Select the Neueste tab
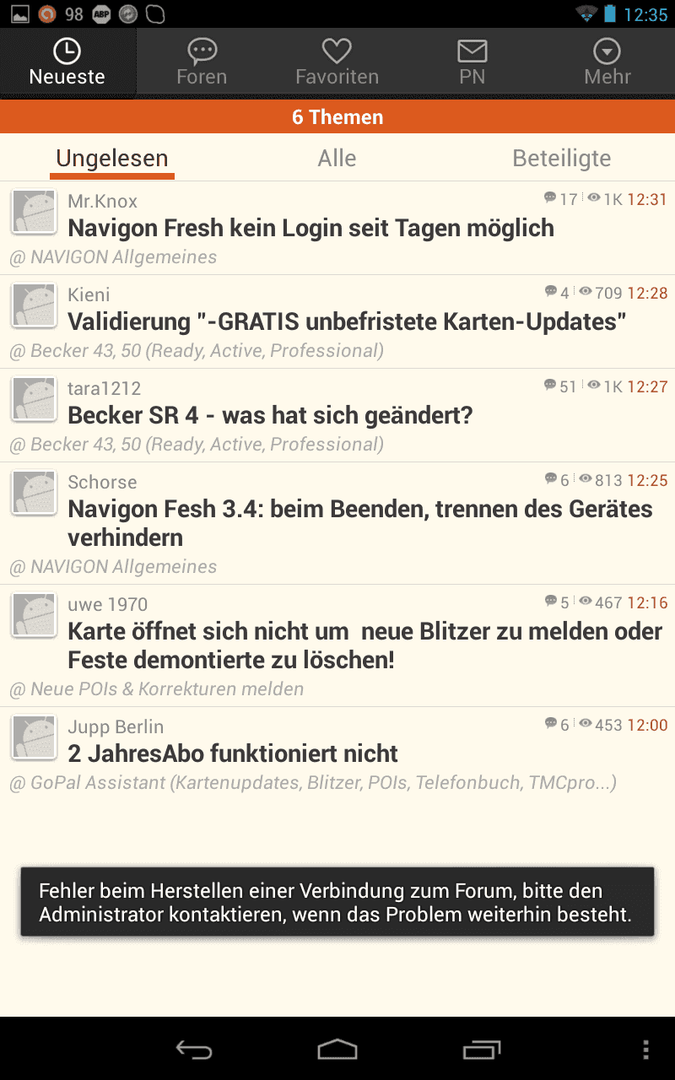This screenshot has height=1080, width=675. coord(68,62)
